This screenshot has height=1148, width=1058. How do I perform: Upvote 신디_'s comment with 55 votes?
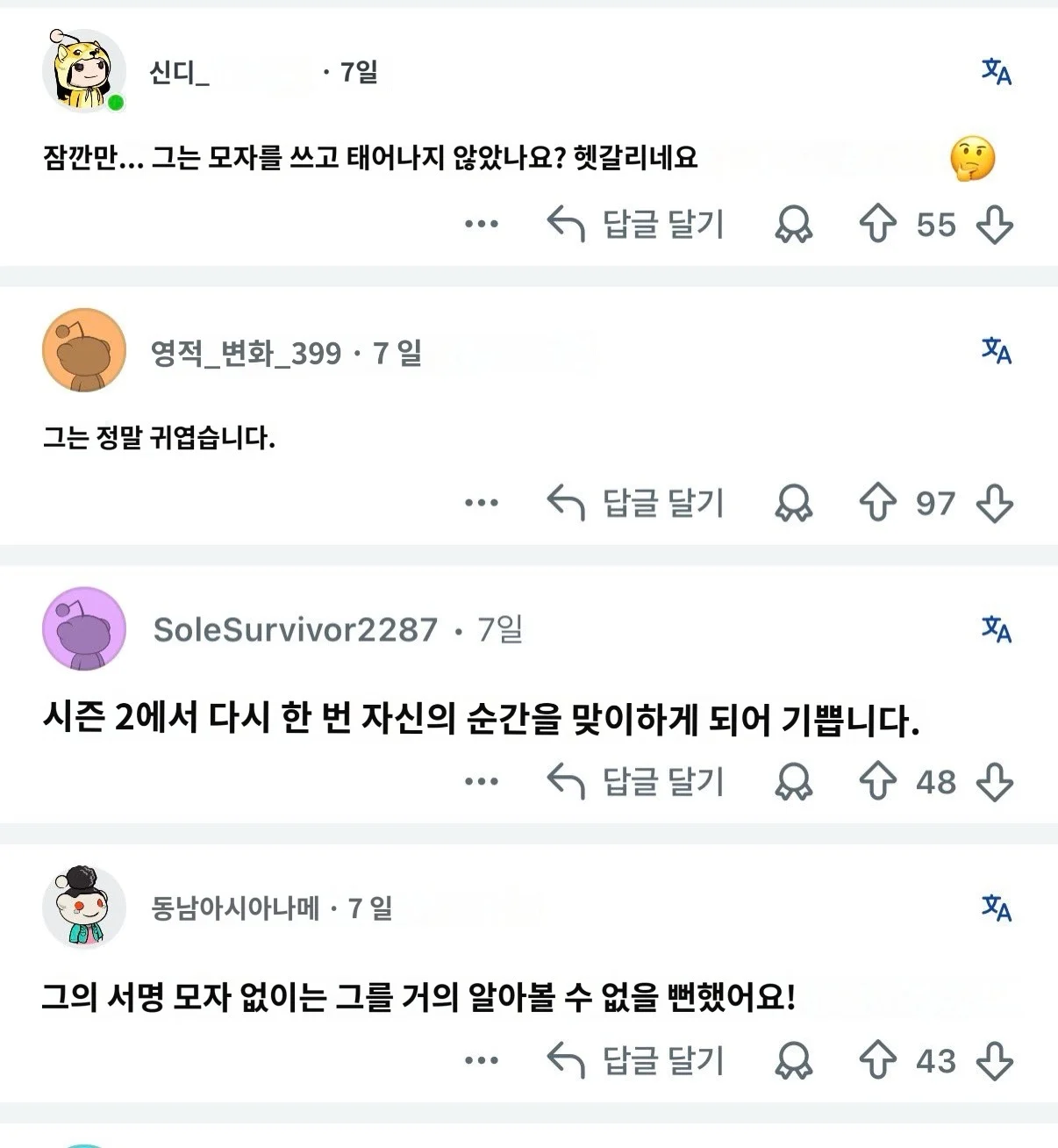[877, 225]
